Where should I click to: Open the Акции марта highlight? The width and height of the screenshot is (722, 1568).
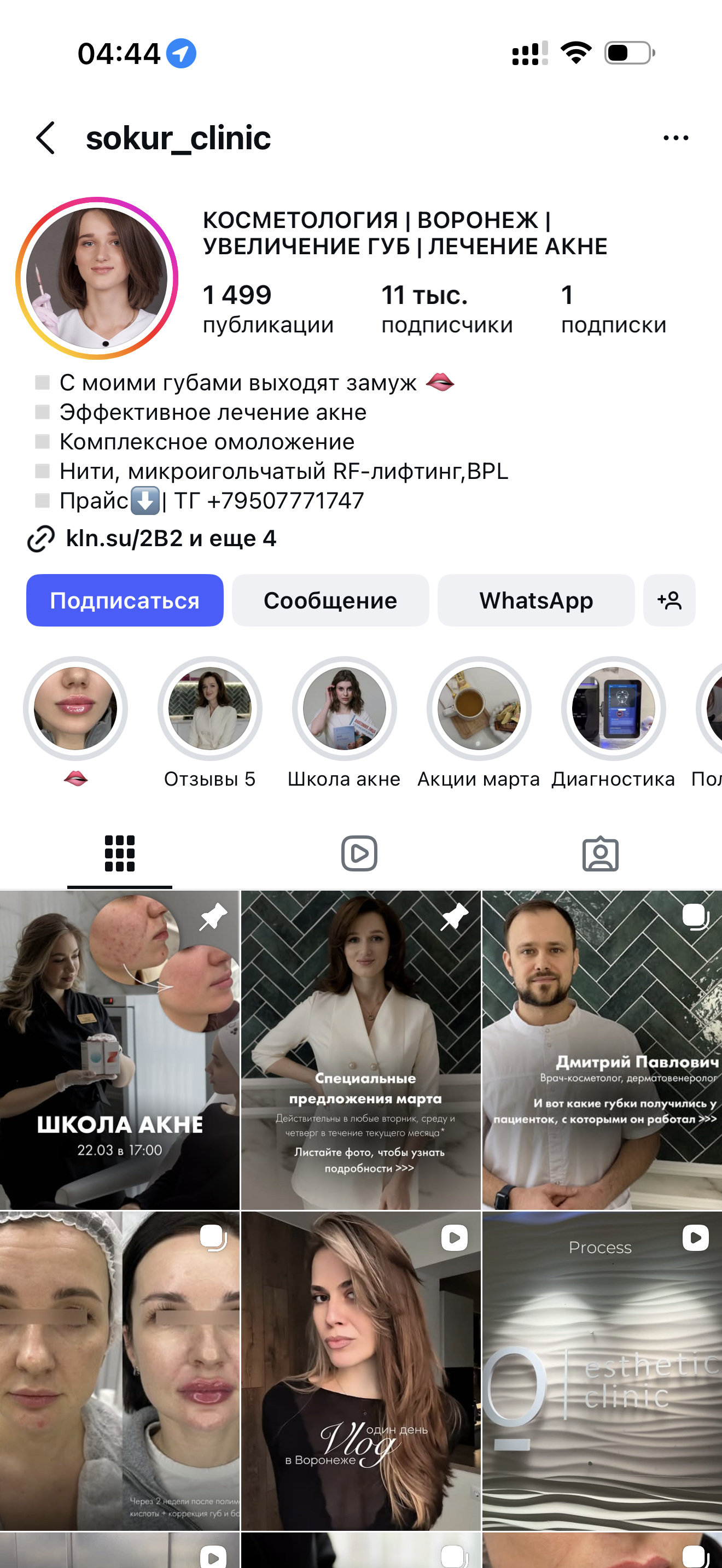[x=479, y=709]
